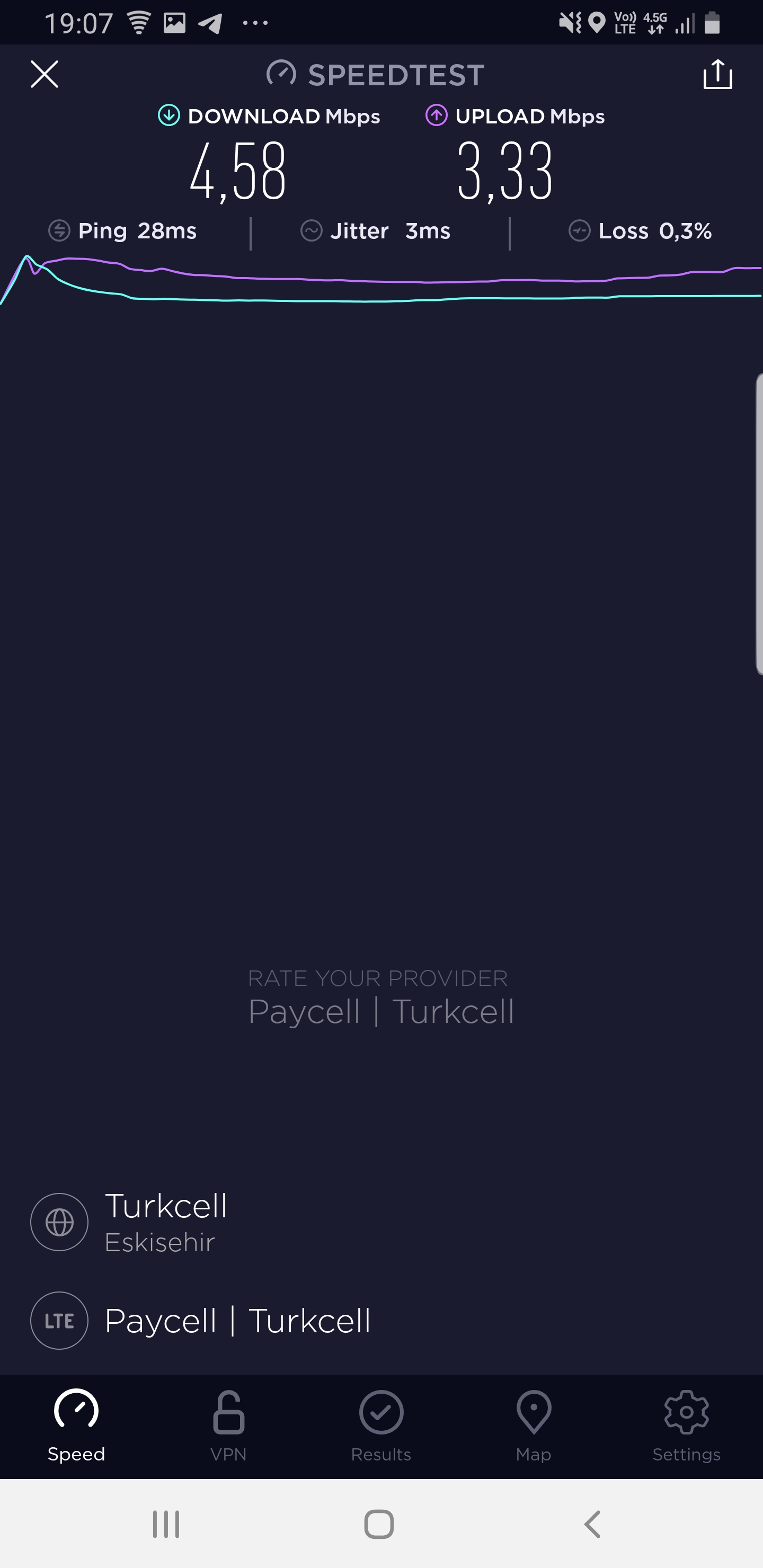Share the speed test result

717,74
